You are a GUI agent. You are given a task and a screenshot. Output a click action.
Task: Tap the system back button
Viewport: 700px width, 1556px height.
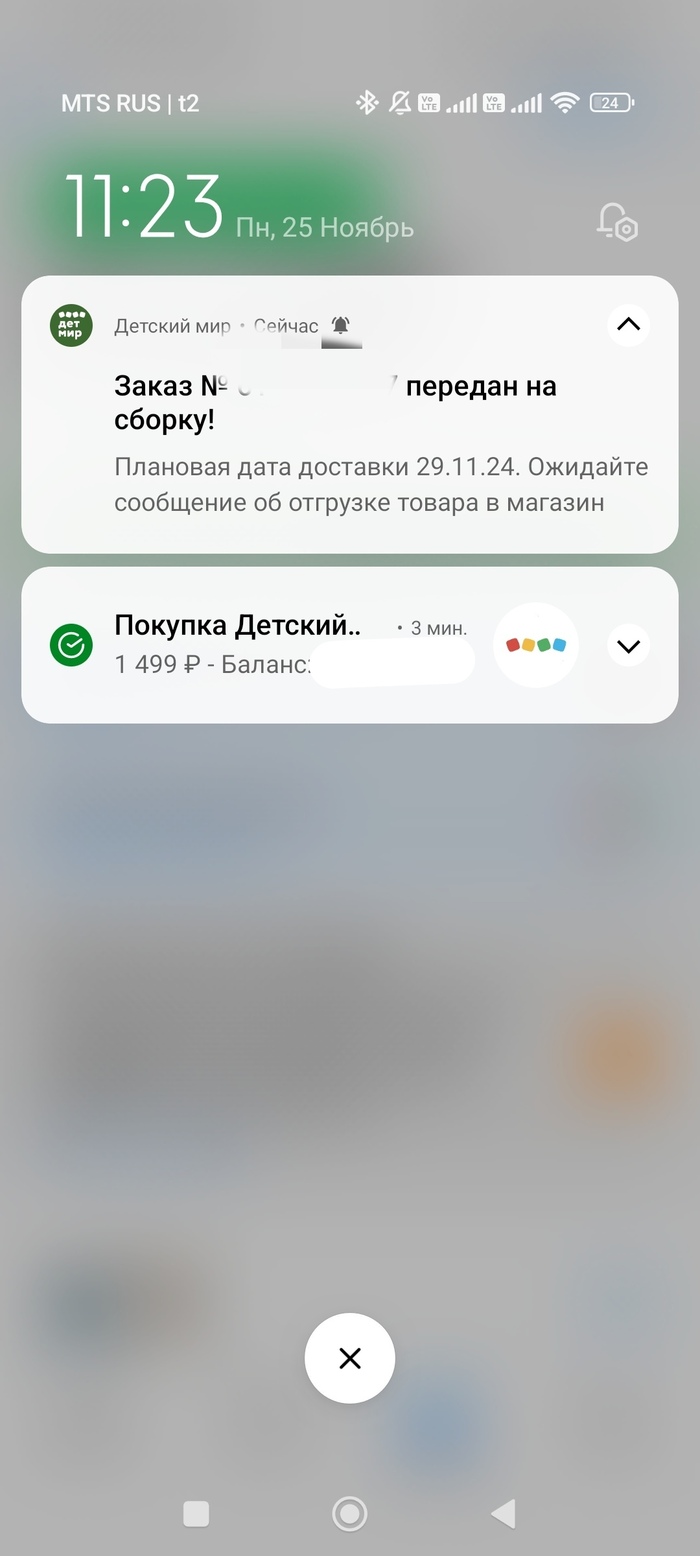[x=503, y=1513]
